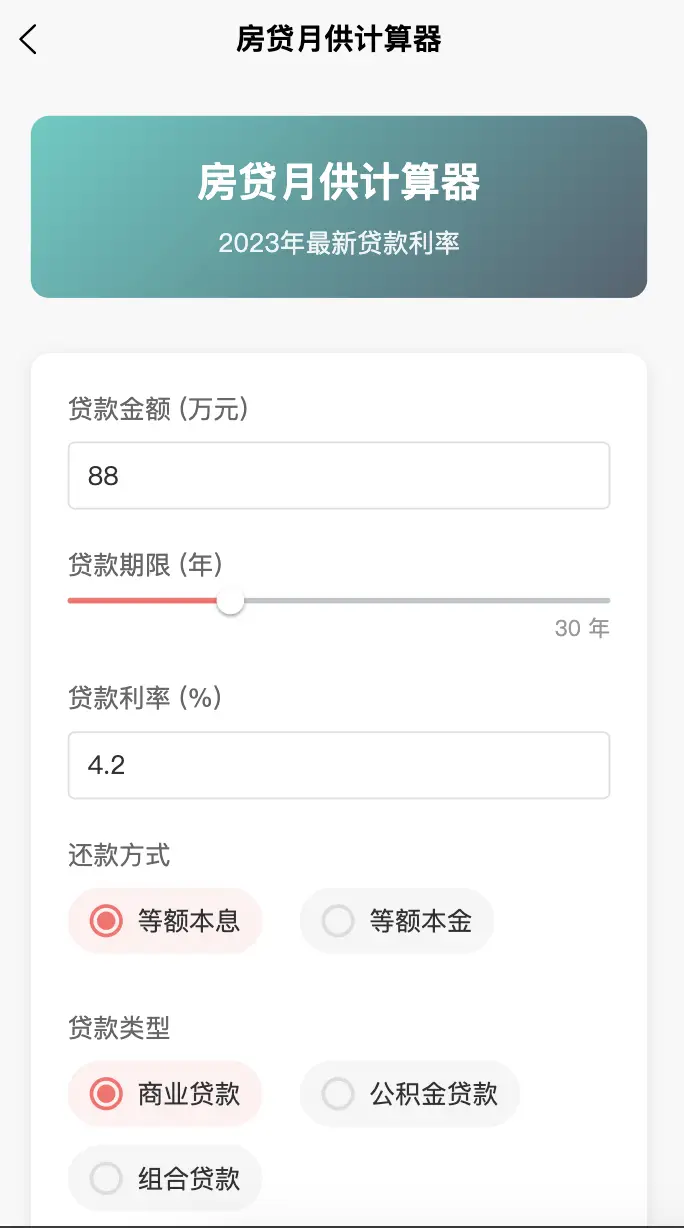The width and height of the screenshot is (684, 1228).
Task: Choose 公积金贷款 loan type
Action: click(x=410, y=1094)
